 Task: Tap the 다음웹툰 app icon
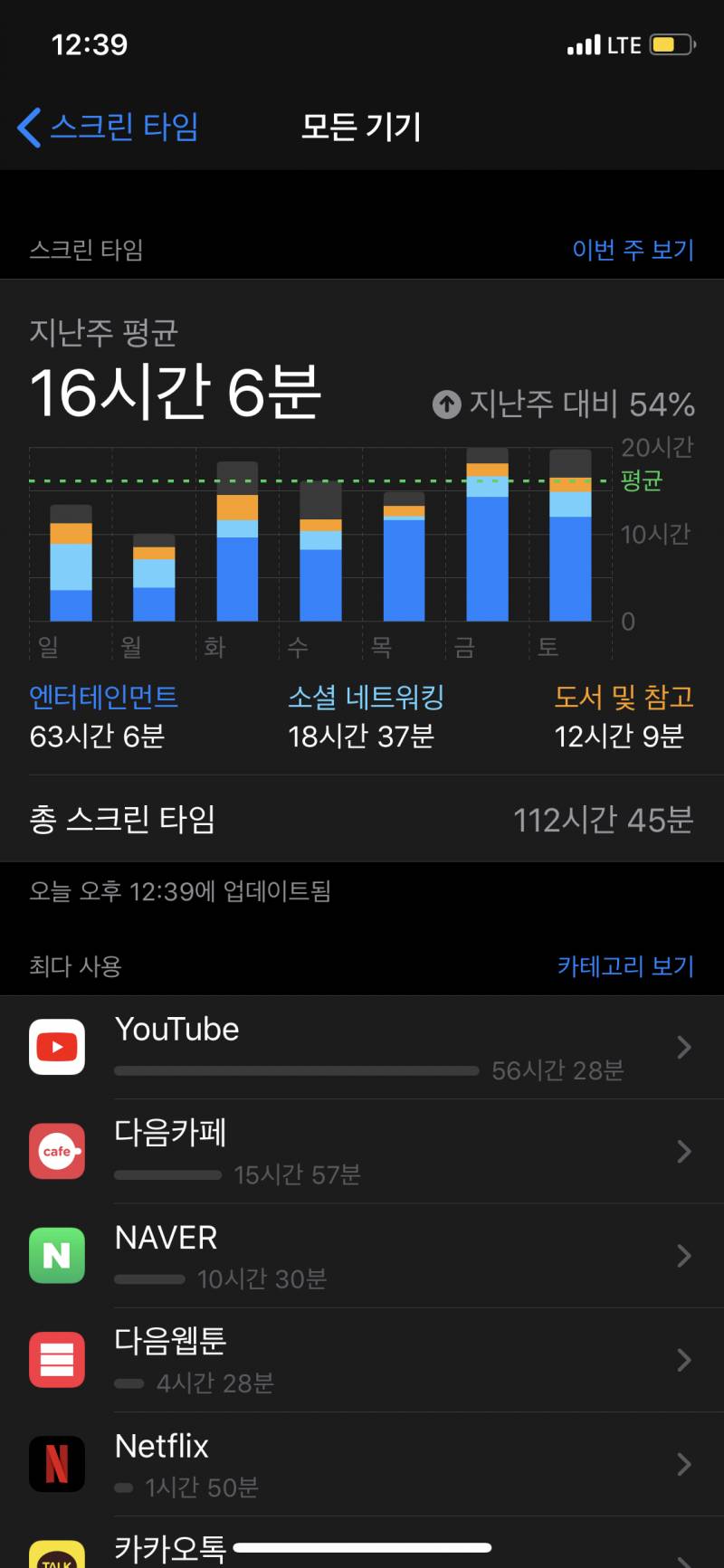point(56,1360)
